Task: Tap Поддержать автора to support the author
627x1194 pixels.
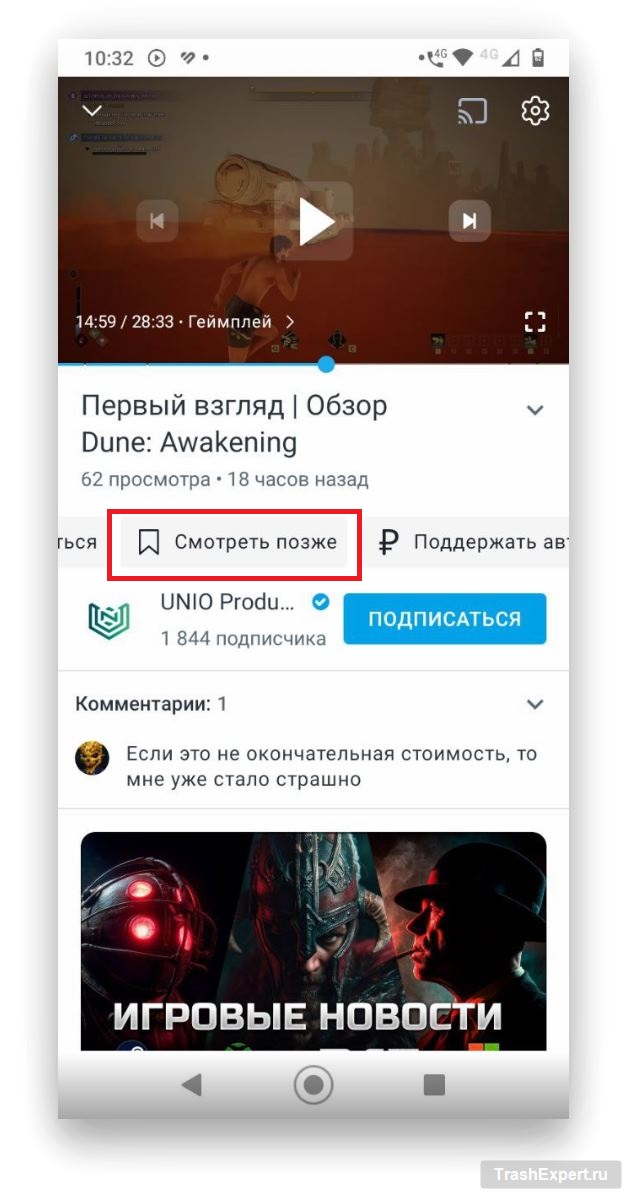Action: (472, 543)
